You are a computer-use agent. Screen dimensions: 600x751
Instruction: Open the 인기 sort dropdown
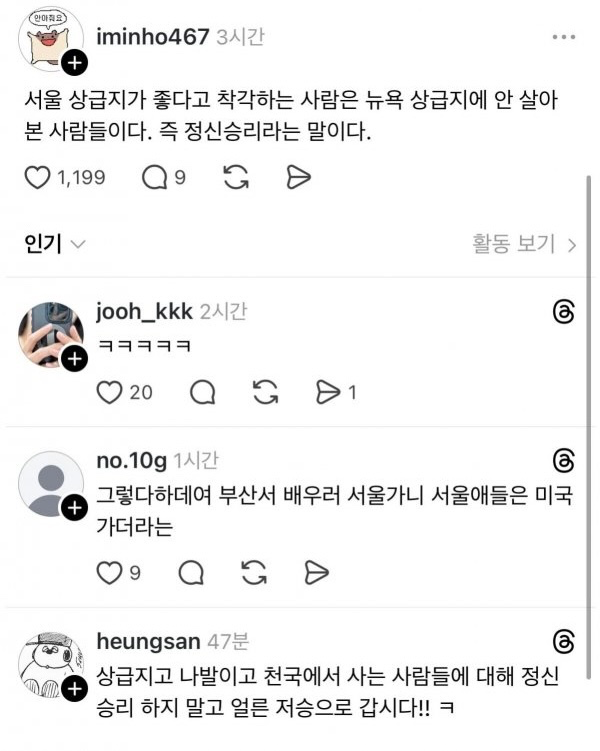tap(55, 243)
